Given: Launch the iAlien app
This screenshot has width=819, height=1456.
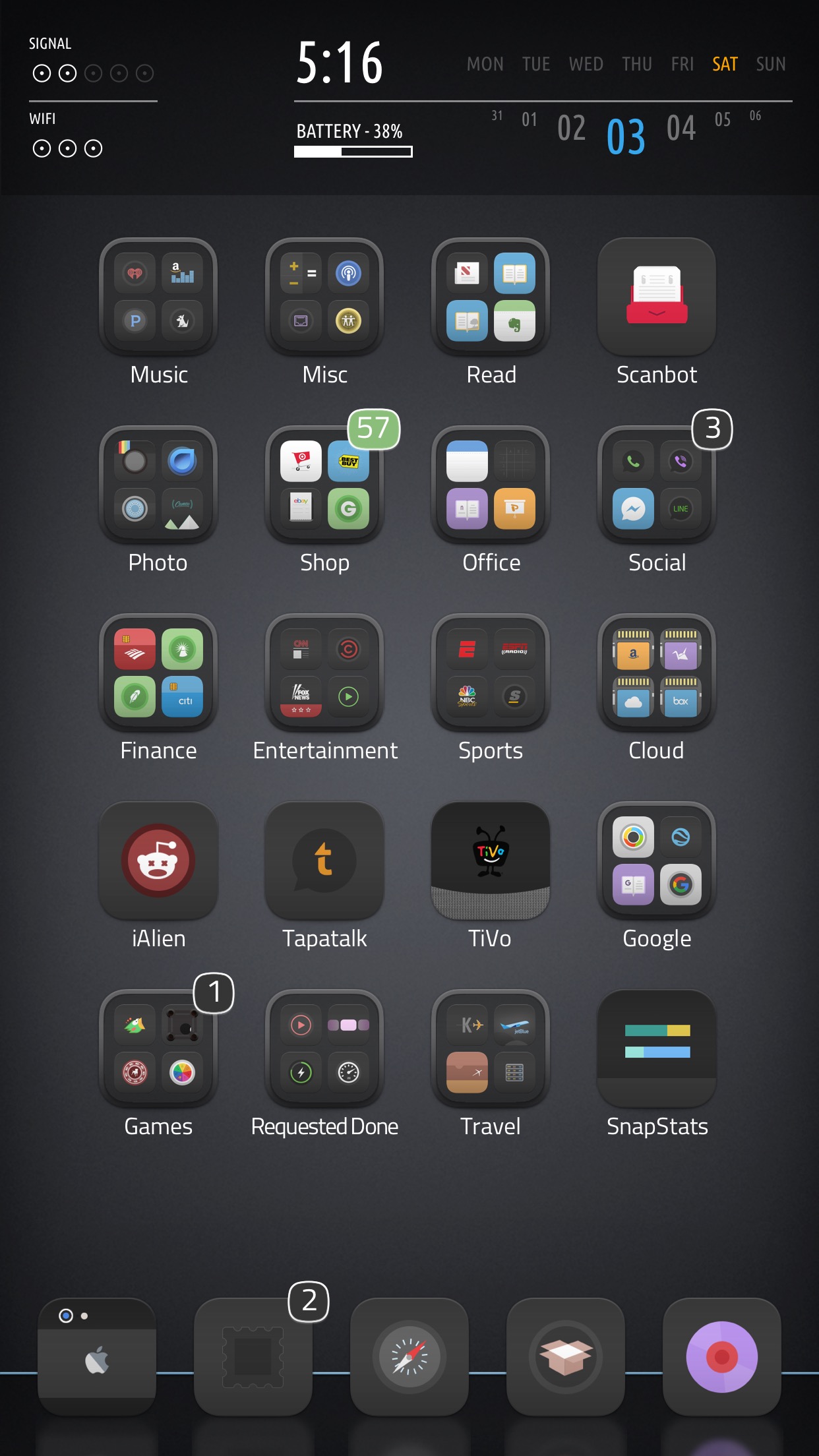Looking at the screenshot, I should pos(158,861).
